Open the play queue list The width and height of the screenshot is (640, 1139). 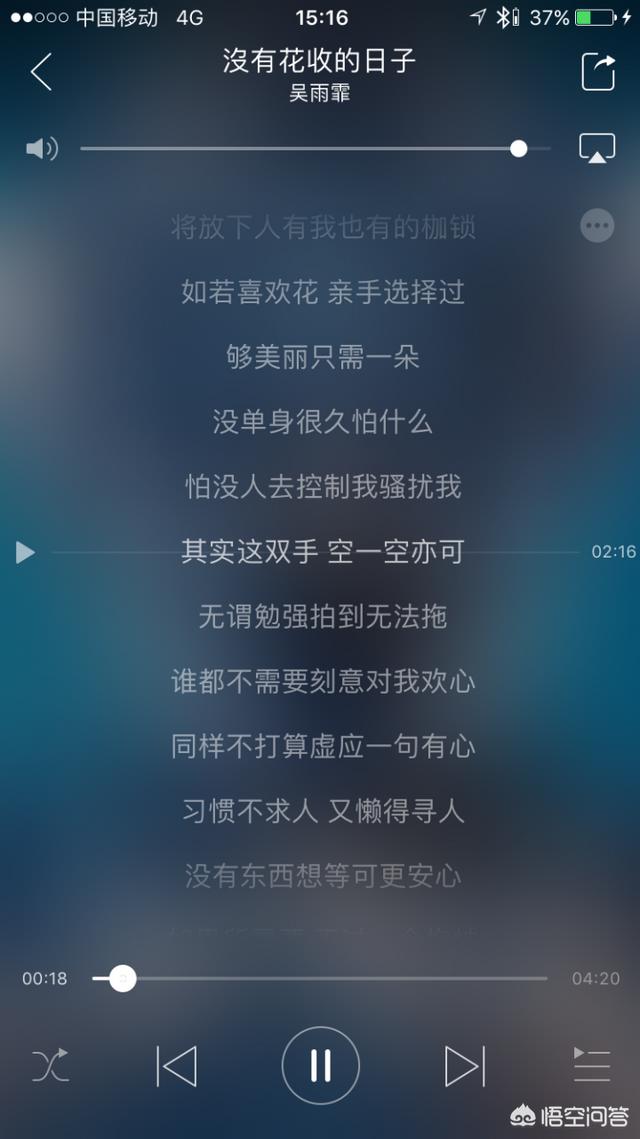(592, 1066)
